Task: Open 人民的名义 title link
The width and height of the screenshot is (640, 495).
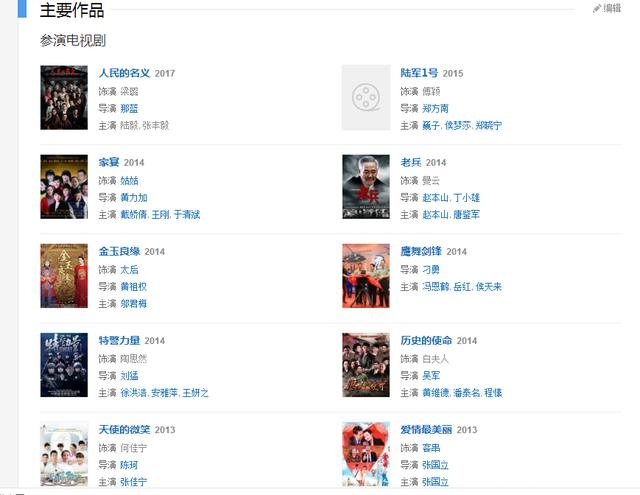Action: pyautogui.click(x=124, y=73)
